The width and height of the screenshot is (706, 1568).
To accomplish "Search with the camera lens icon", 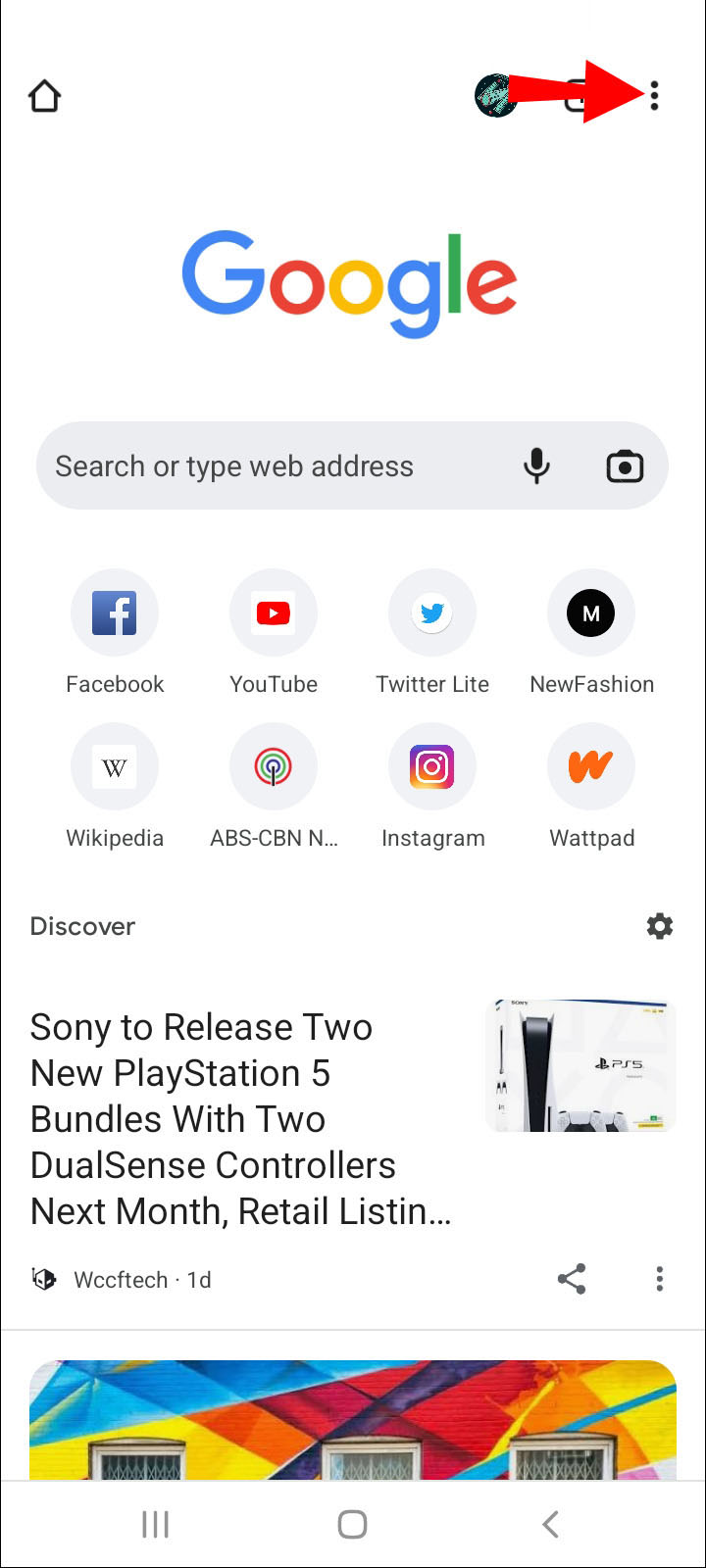I will click(x=625, y=466).
